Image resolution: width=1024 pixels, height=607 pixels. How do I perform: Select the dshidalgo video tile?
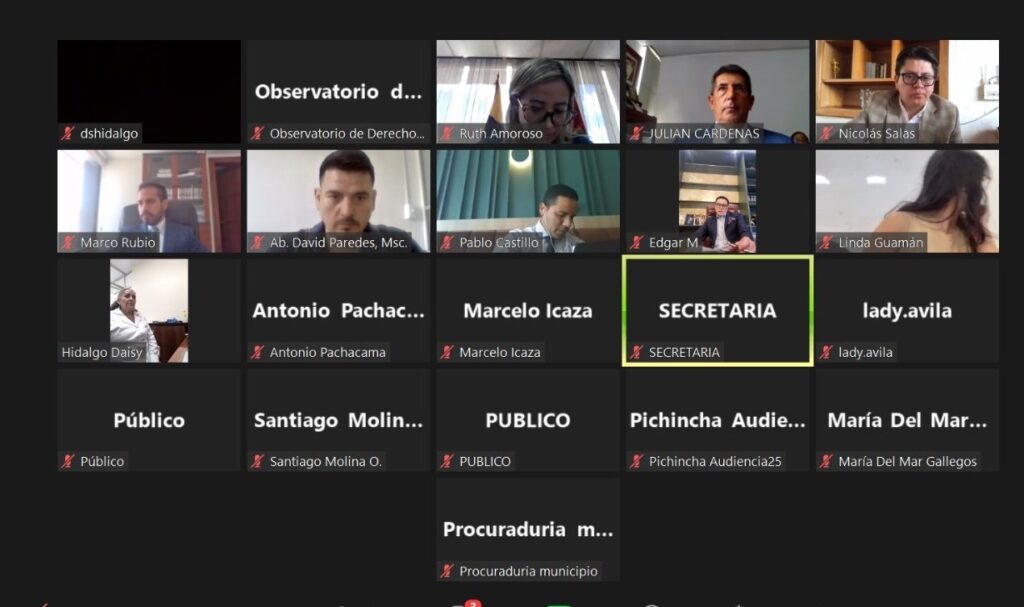149,92
